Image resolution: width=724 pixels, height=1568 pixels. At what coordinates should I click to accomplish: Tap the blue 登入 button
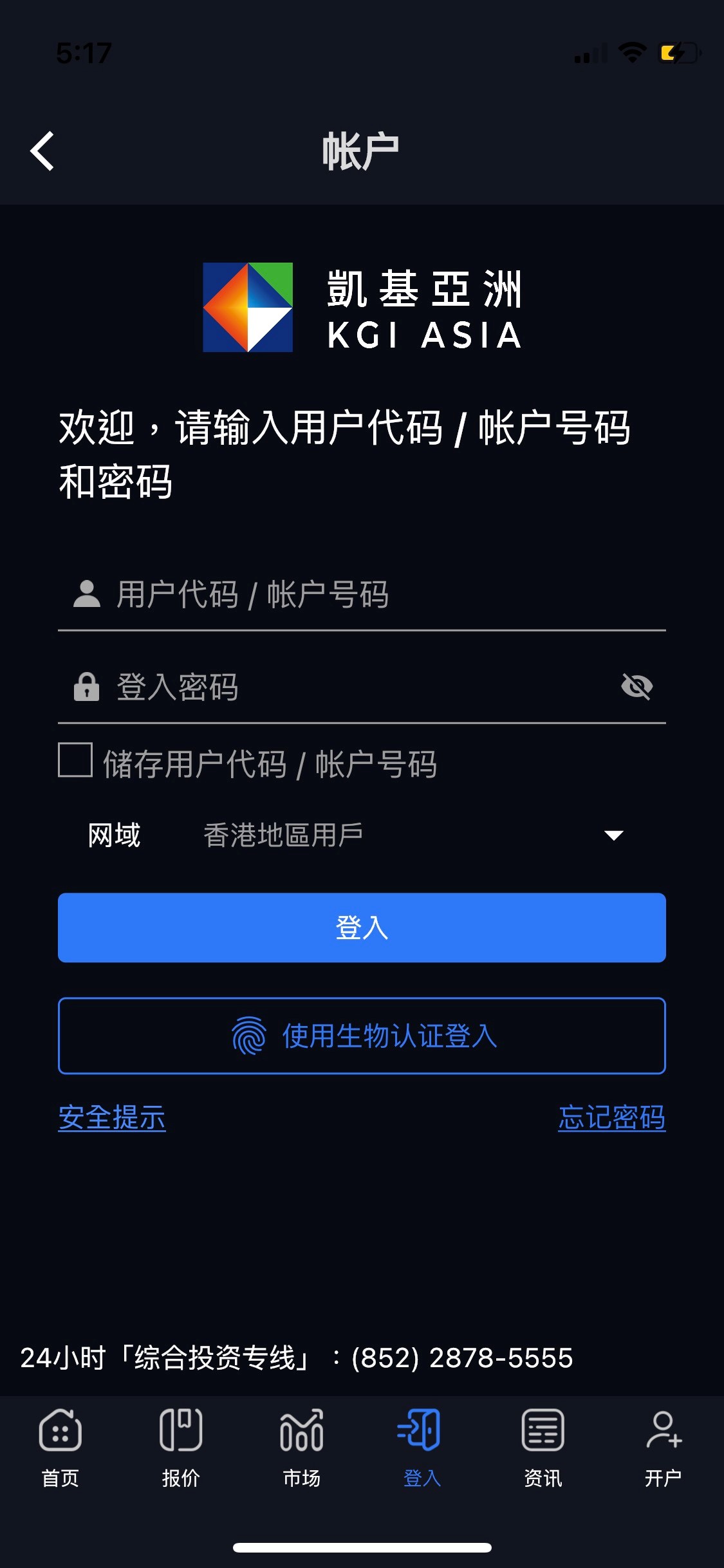[x=362, y=928]
